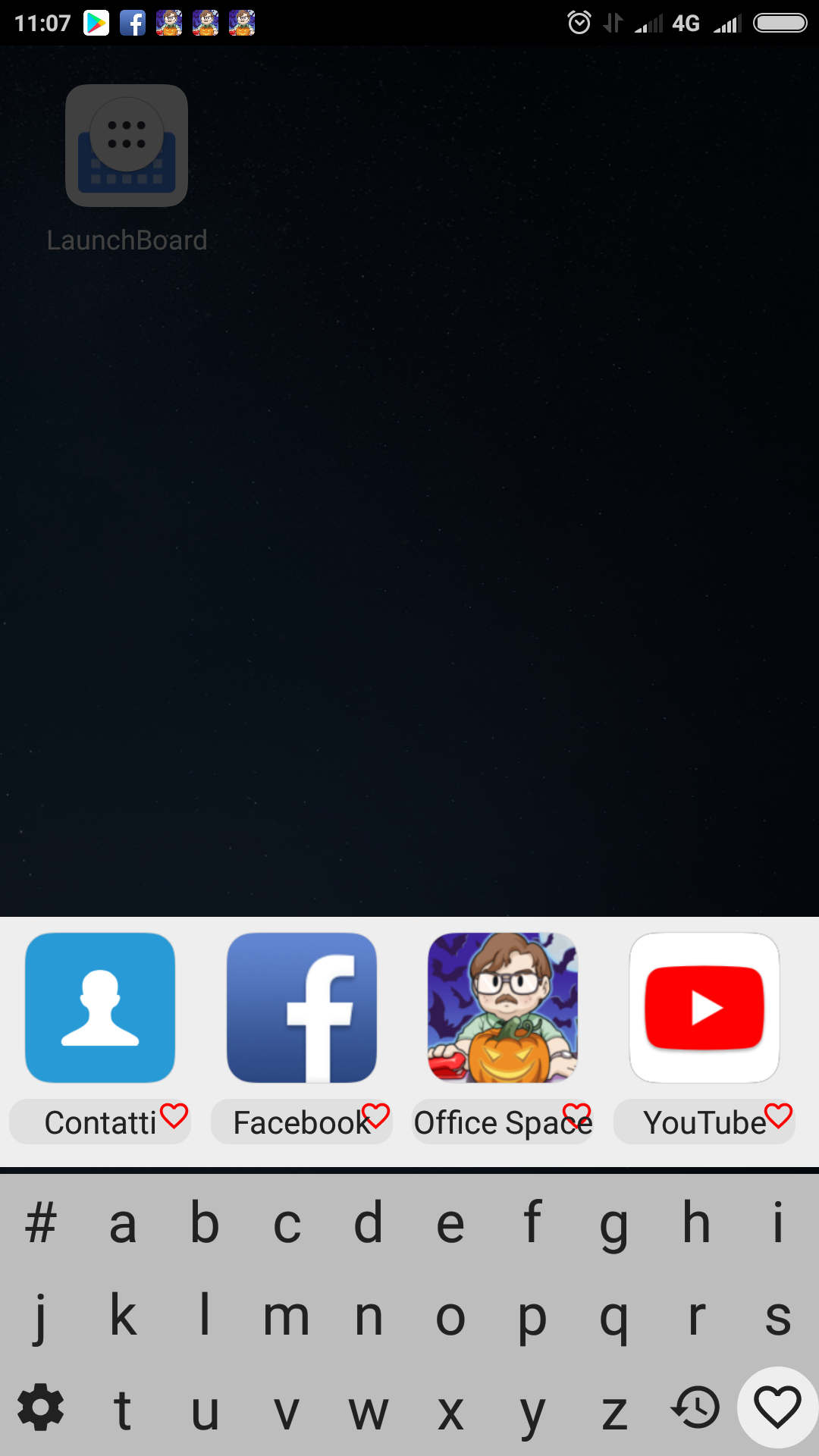Choose the letter w key
The image size is (819, 1456).
click(369, 1411)
